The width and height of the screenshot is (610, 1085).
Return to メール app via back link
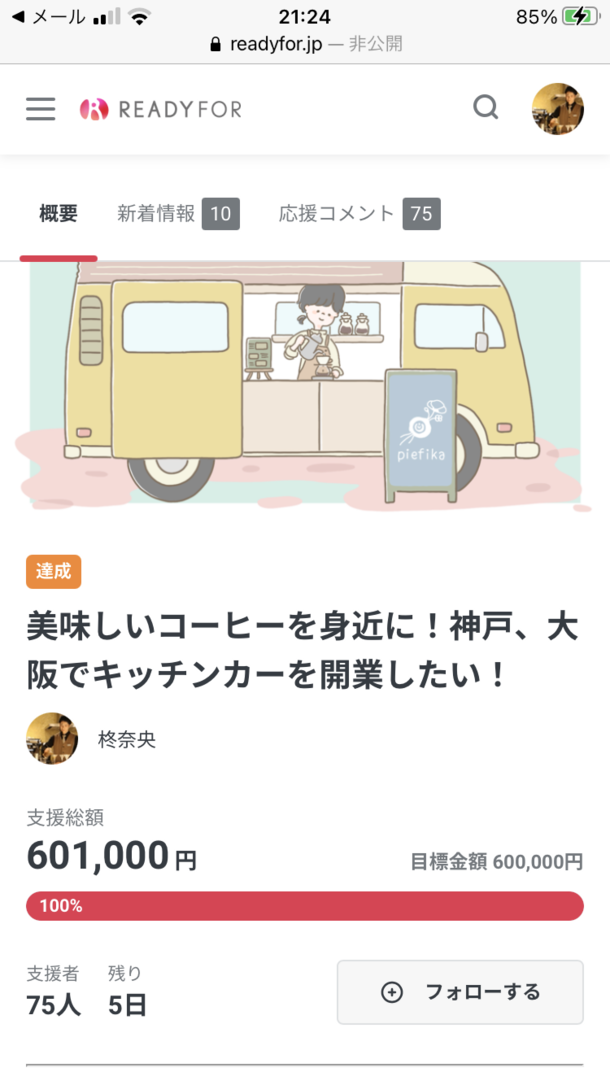pyautogui.click(x=47, y=17)
